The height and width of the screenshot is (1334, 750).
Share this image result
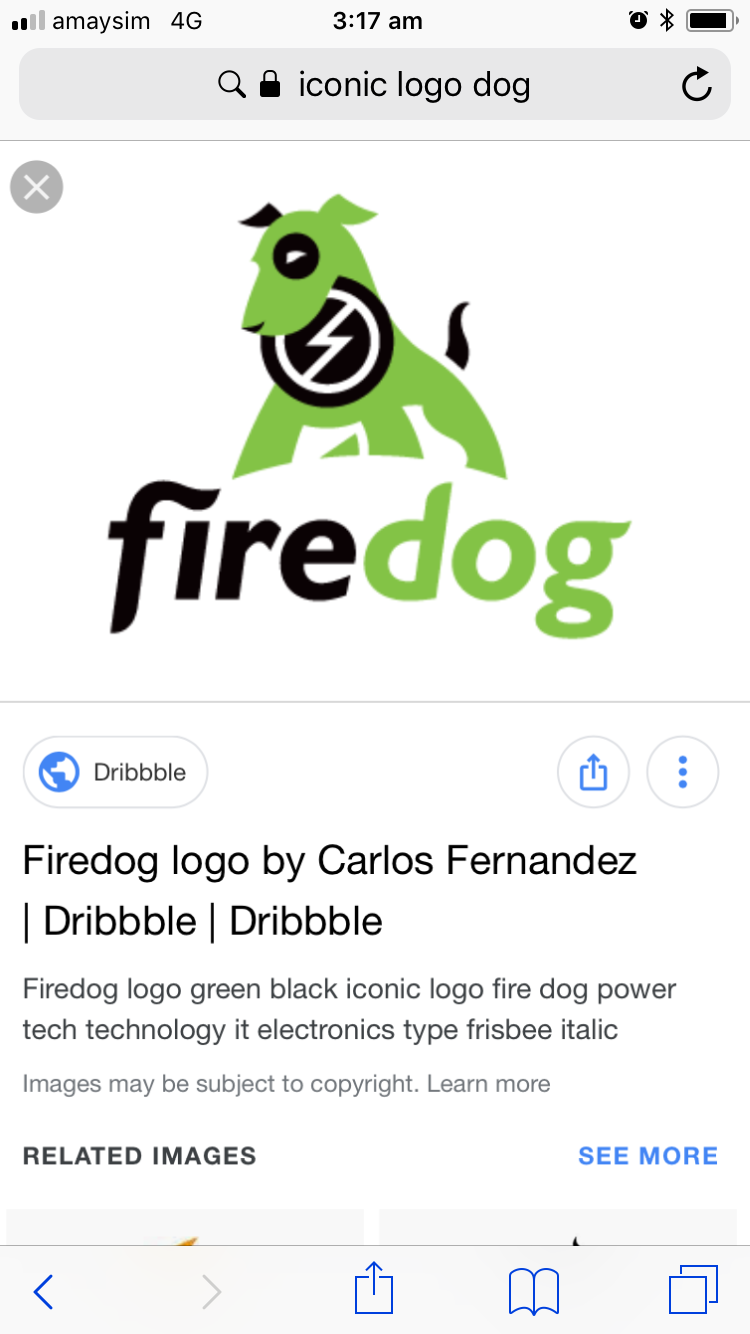coord(593,772)
